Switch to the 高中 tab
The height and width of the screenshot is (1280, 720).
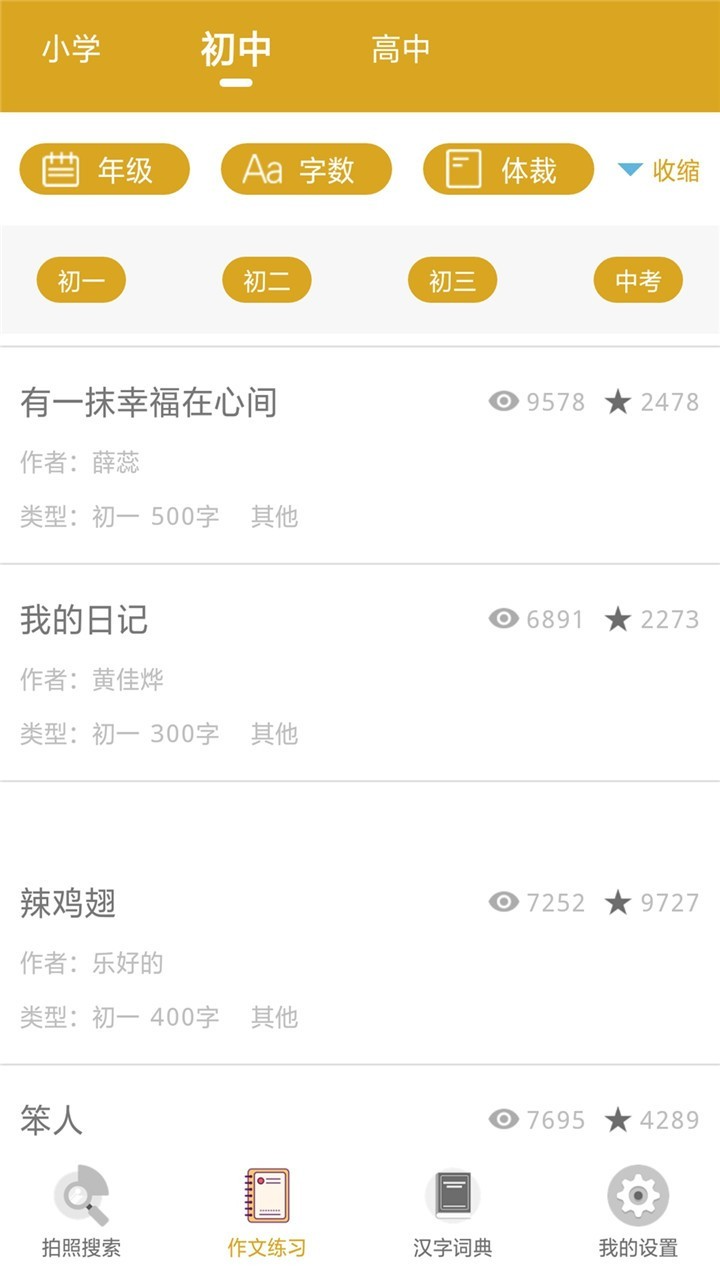399,48
